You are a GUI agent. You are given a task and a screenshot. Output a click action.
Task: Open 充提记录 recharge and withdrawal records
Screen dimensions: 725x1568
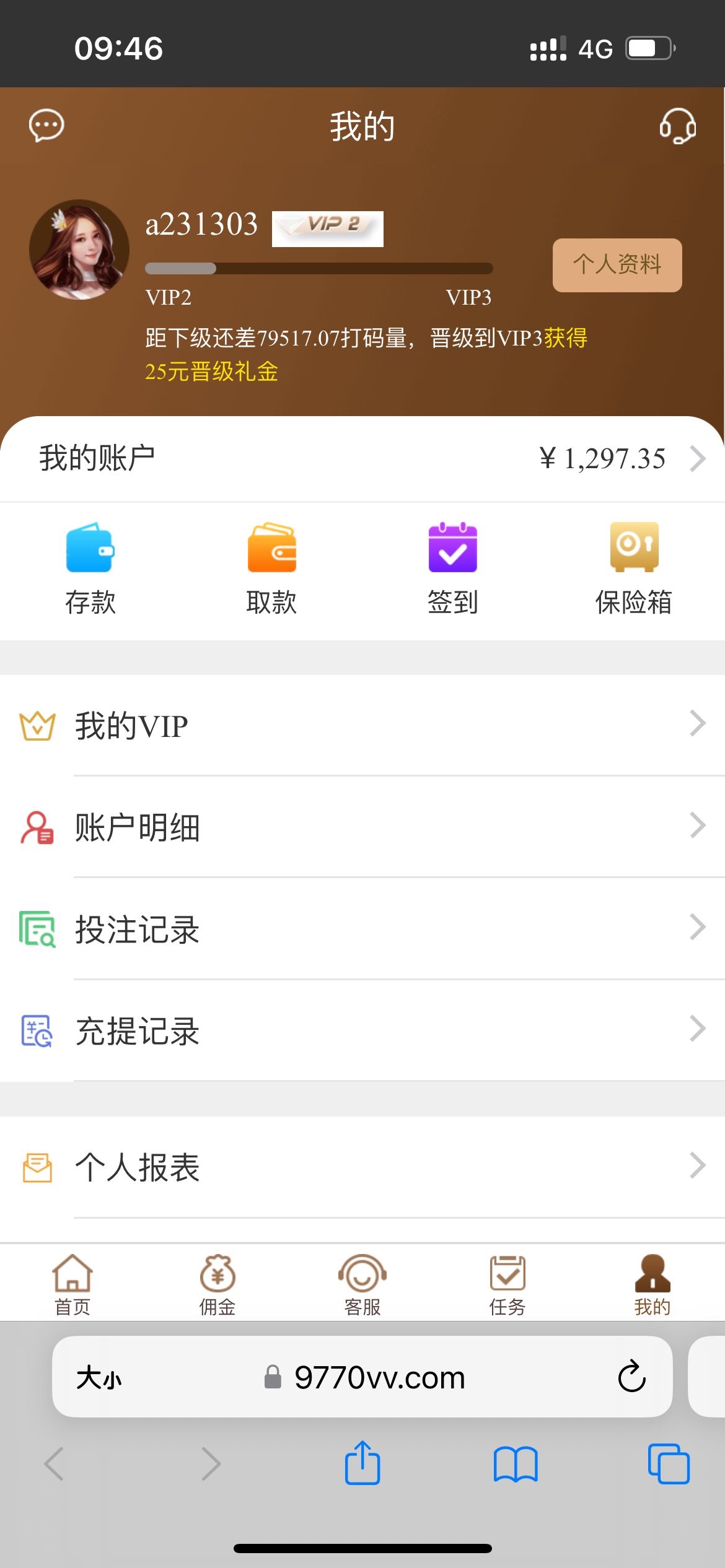(x=362, y=1031)
